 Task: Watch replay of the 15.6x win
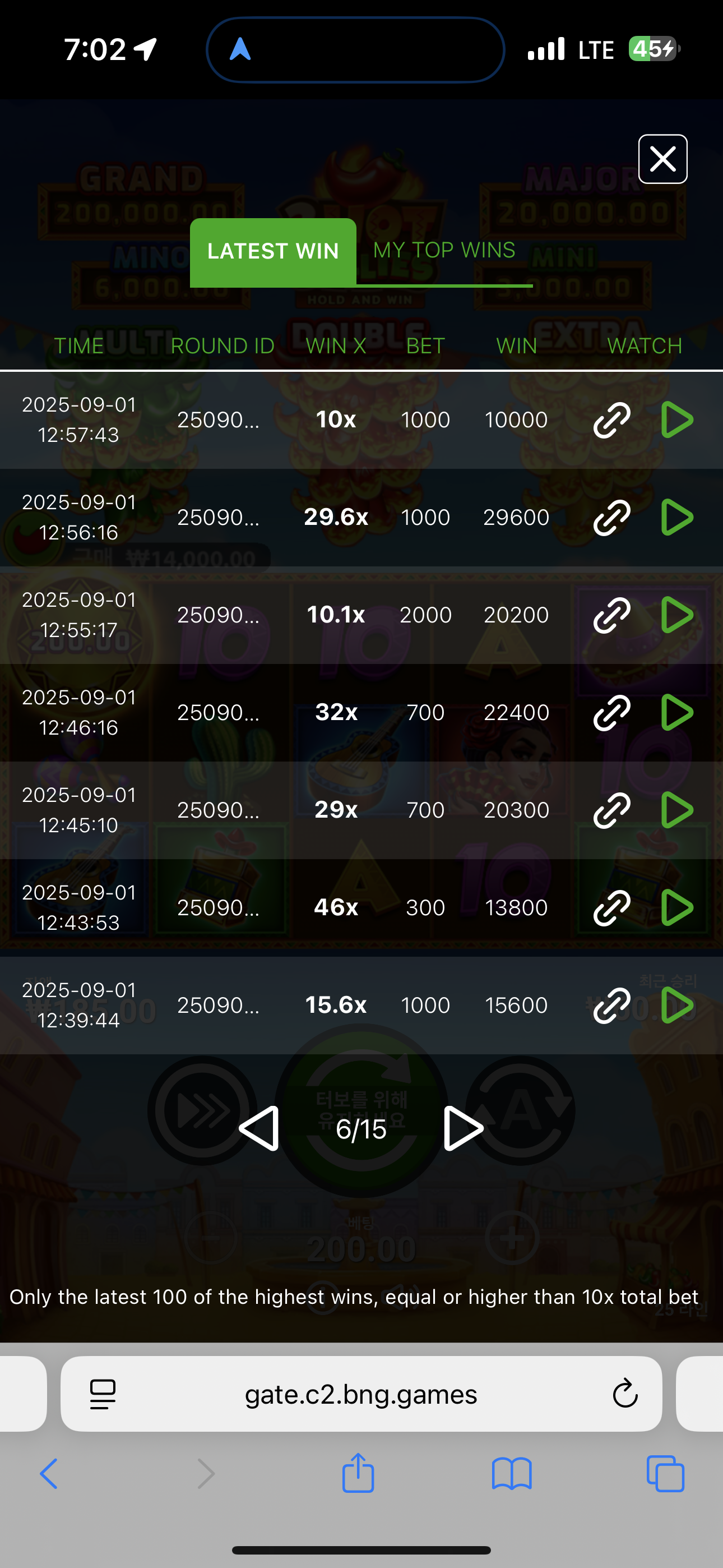point(676,1005)
